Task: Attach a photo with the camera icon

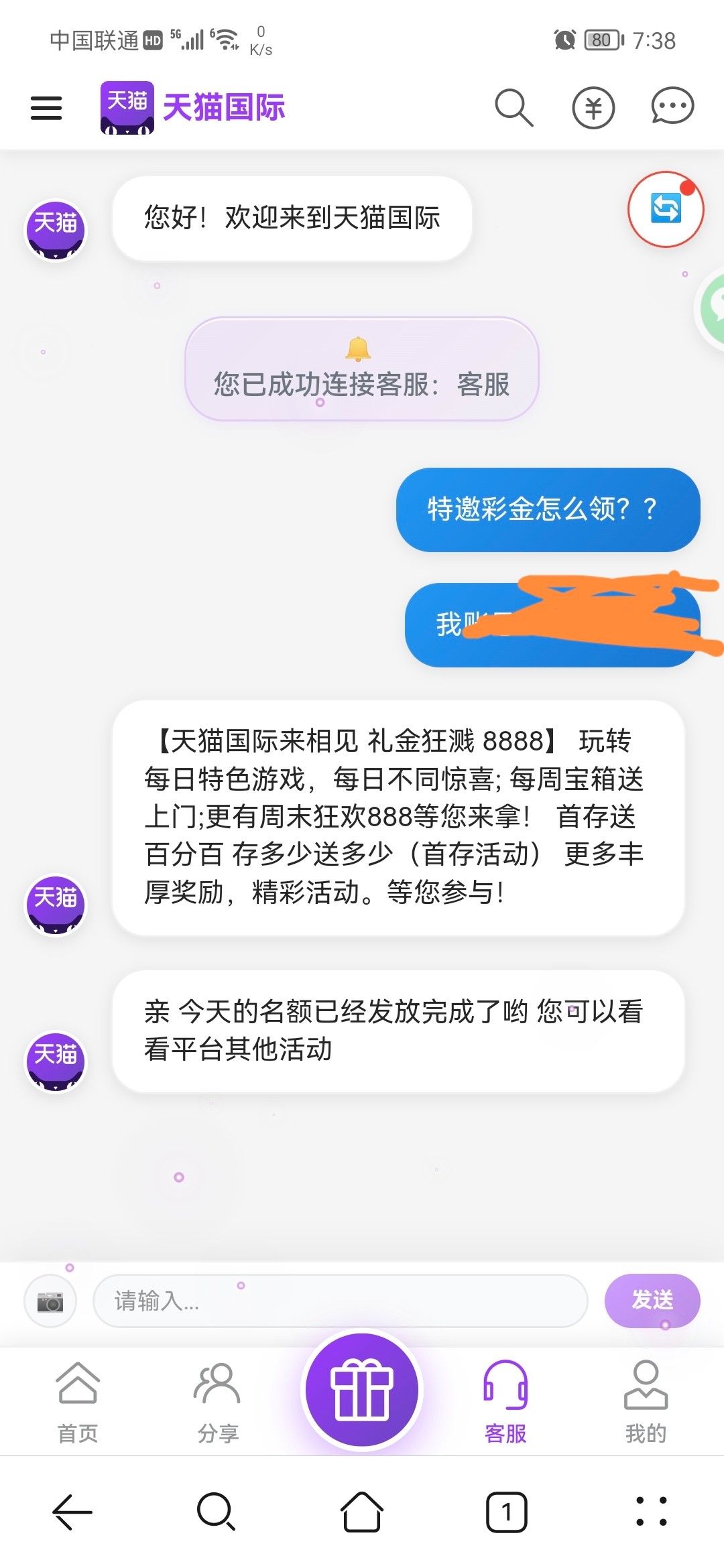Action: pos(50,1301)
